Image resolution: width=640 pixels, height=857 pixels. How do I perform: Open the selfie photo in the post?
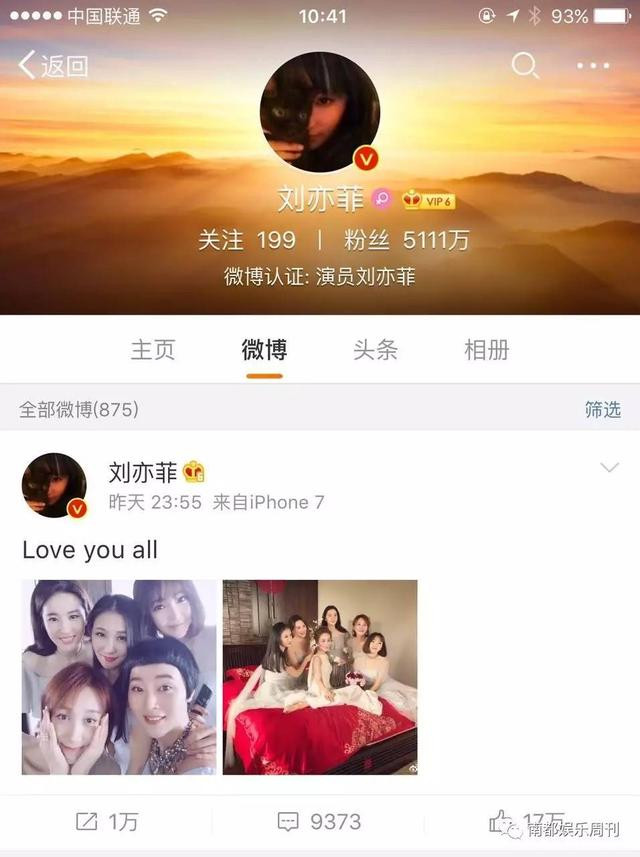click(x=119, y=677)
